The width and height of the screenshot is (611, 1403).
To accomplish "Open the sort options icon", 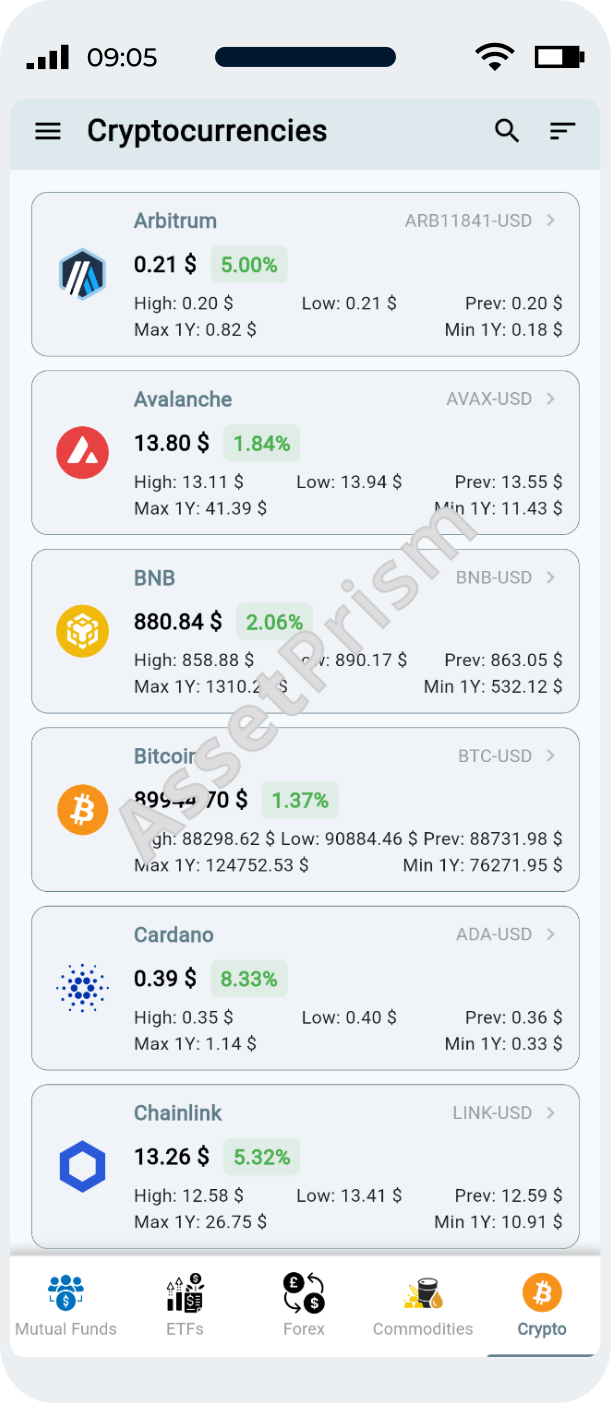I will click(563, 131).
